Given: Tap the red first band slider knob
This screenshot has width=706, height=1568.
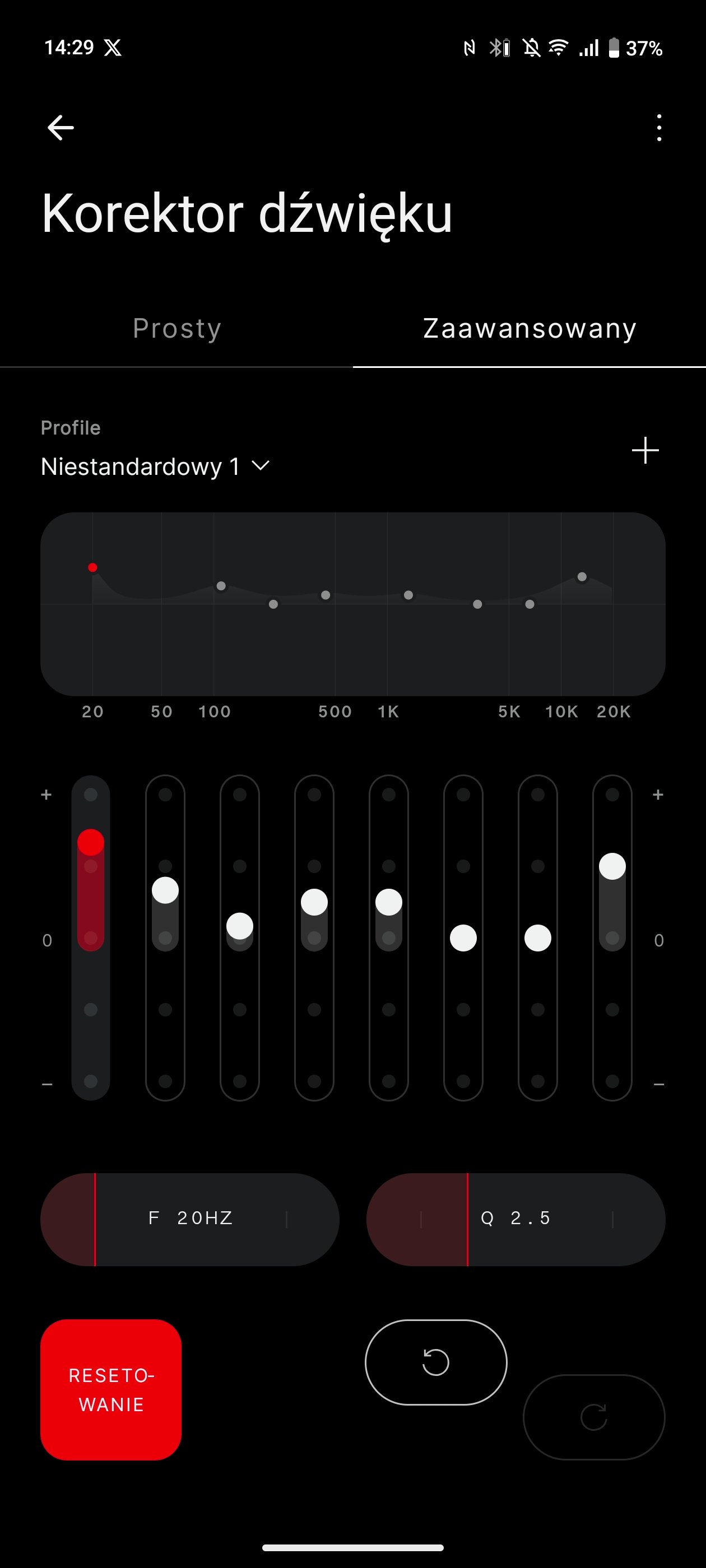Looking at the screenshot, I should 91,842.
